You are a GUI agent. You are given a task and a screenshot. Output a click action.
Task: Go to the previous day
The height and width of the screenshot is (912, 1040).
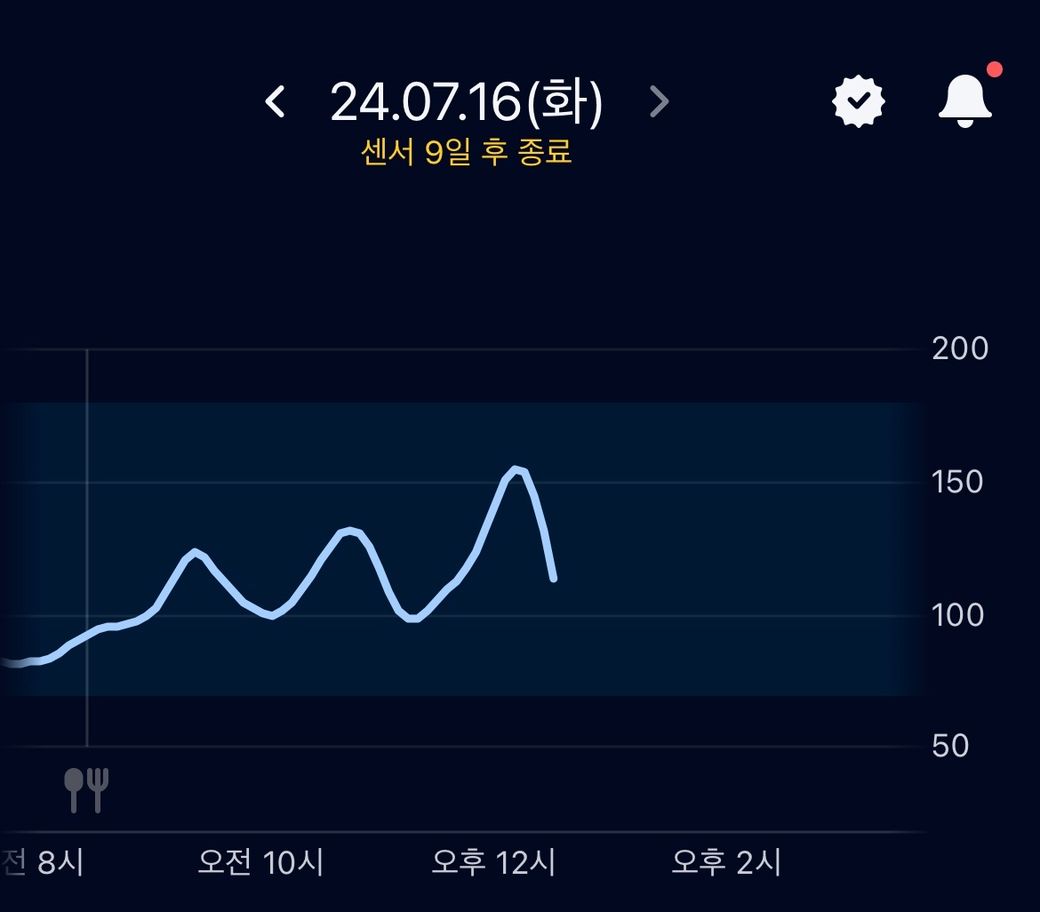(275, 102)
